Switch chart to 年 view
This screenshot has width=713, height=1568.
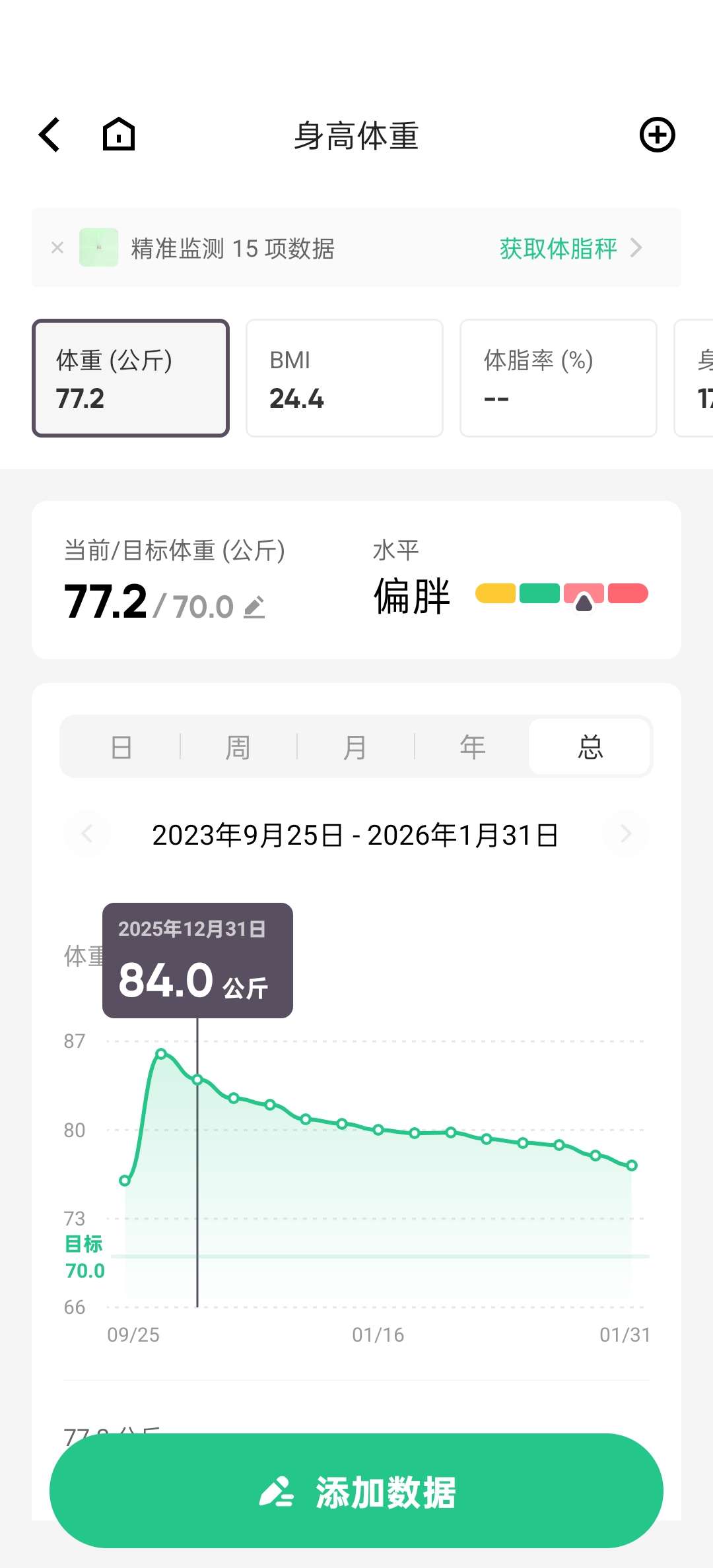click(472, 747)
